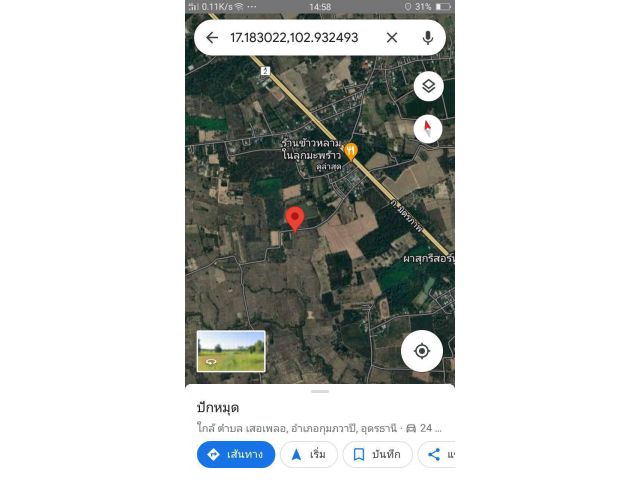Start navigation with the เริ่ม button
Screen dimensions: 640x480
pos(308,455)
